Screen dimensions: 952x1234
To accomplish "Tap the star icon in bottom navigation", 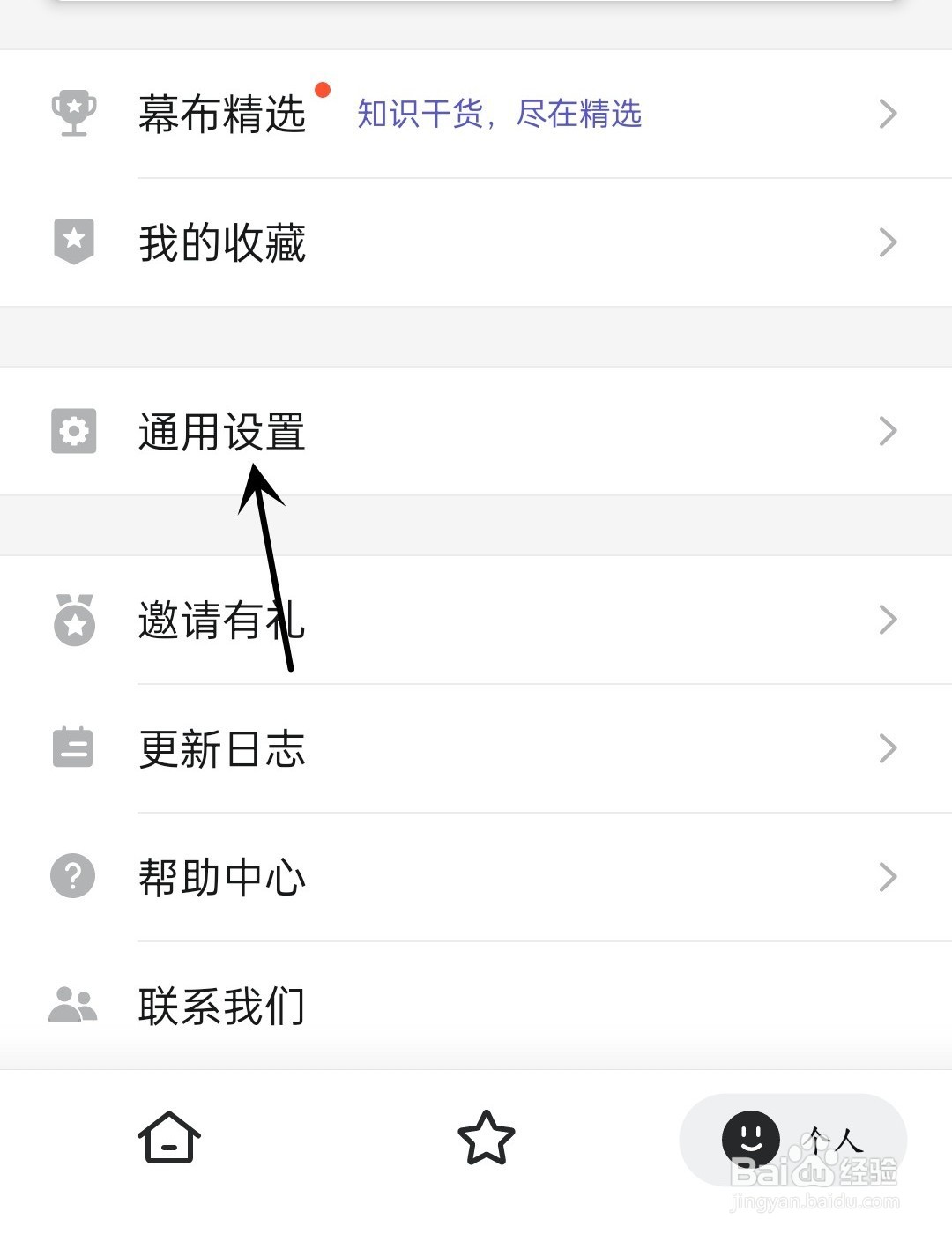I will click(x=486, y=1139).
